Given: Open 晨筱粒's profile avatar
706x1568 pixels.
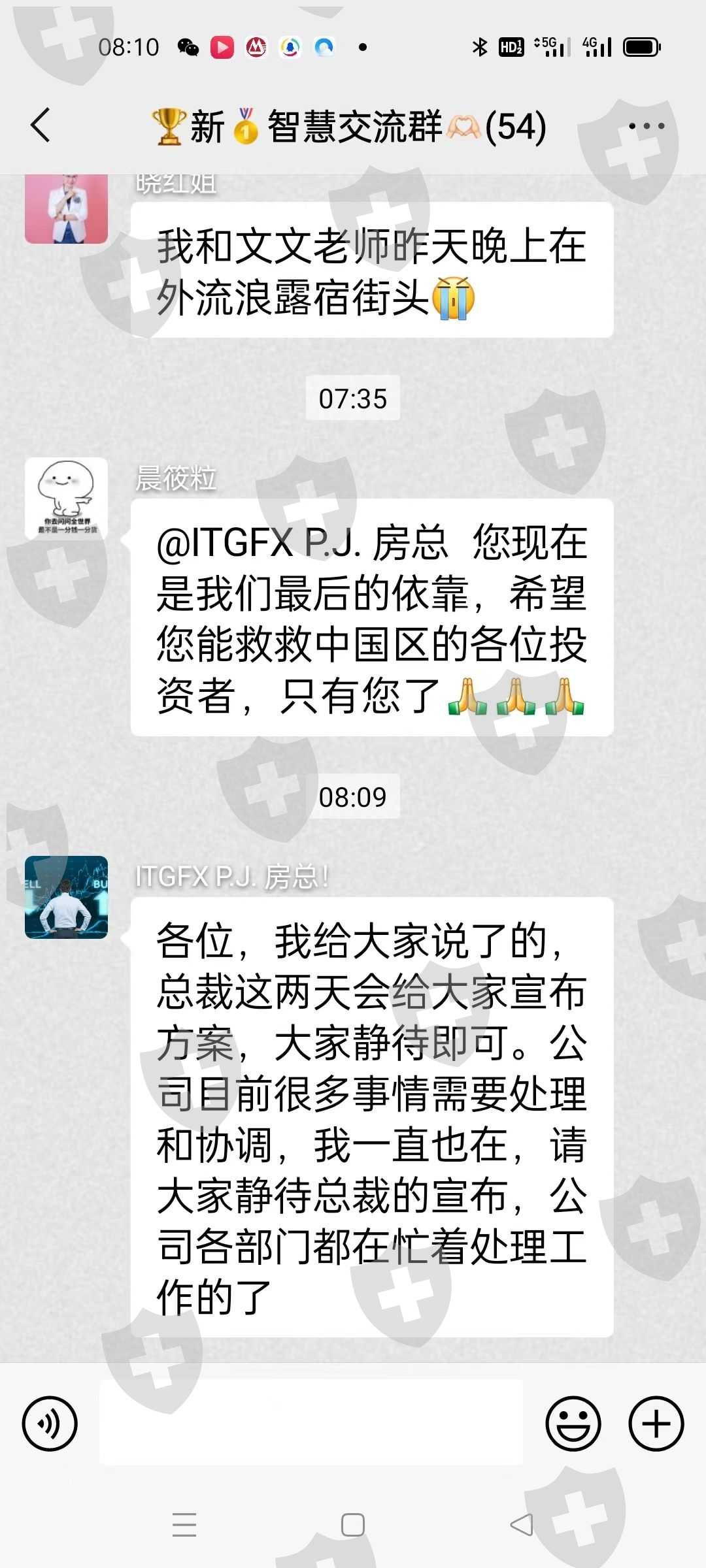Looking at the screenshot, I should pos(66,498).
